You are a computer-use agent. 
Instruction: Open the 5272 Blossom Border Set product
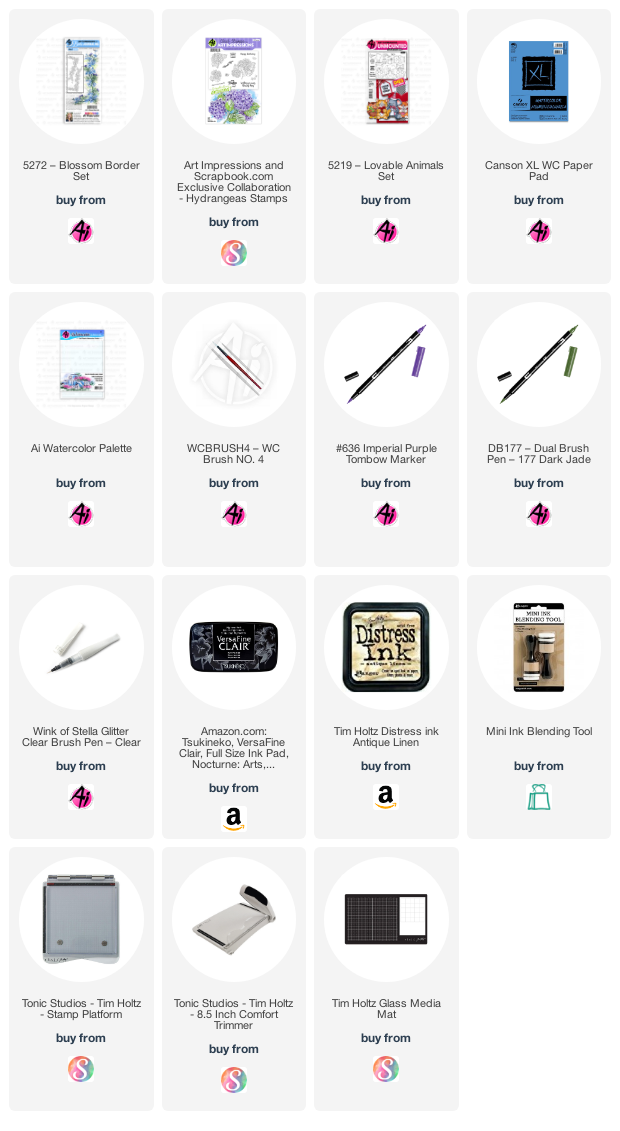pyautogui.click(x=81, y=81)
